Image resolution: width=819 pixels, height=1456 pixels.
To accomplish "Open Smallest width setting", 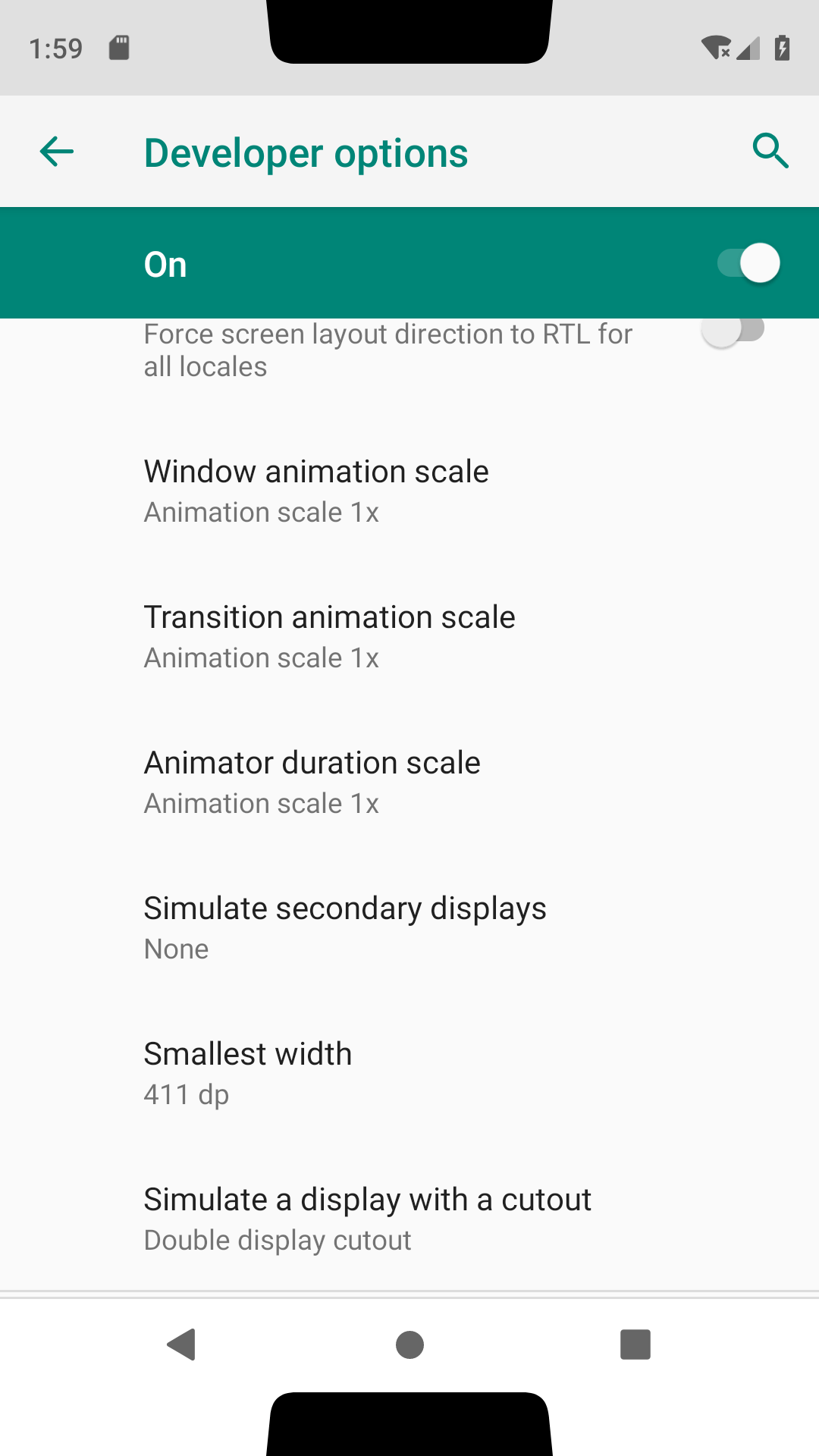I will [409, 1073].
